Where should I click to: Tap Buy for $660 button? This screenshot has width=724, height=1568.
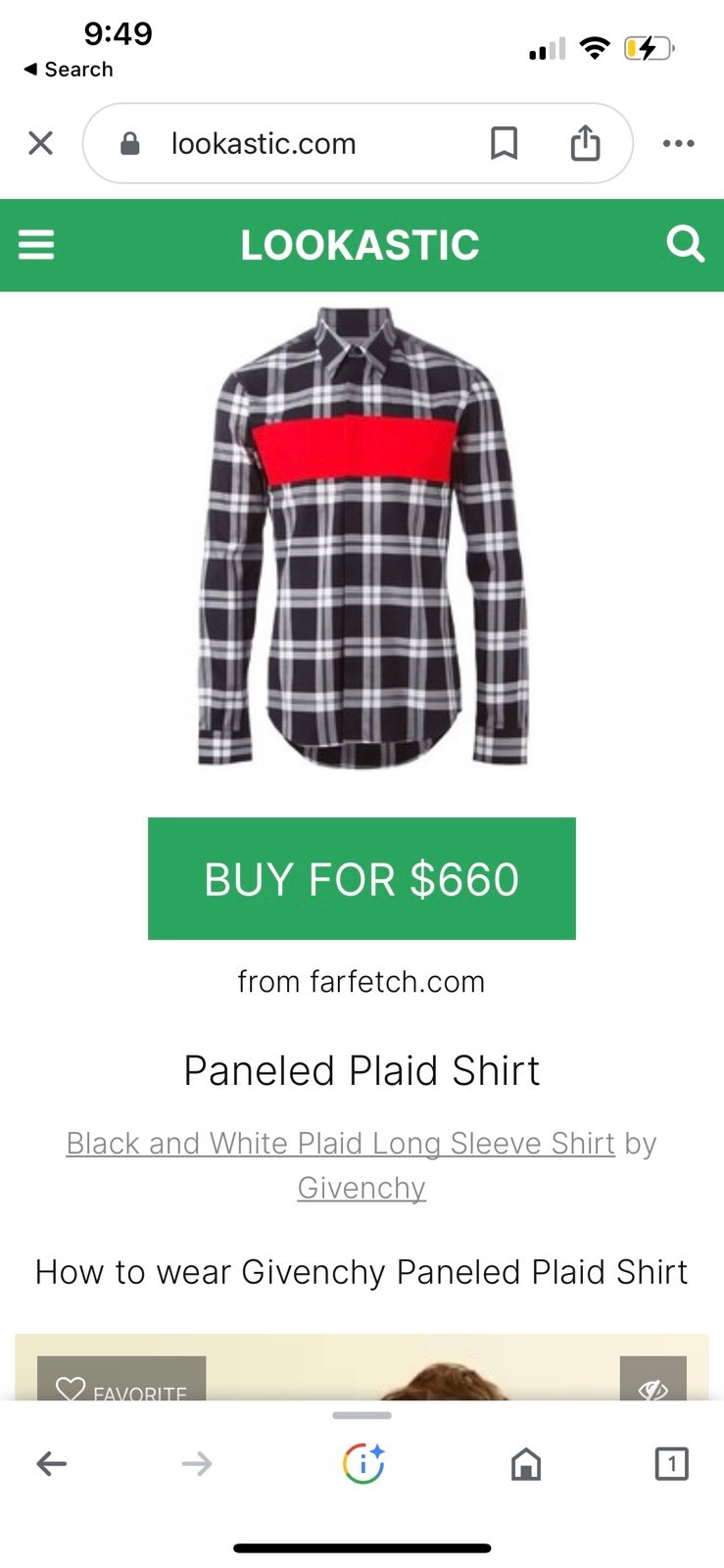point(362,879)
